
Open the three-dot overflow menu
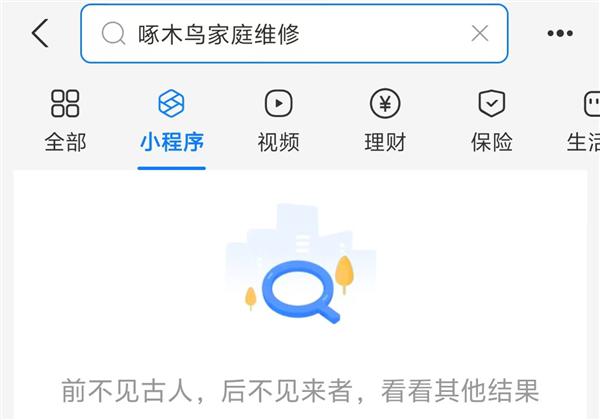click(x=560, y=33)
